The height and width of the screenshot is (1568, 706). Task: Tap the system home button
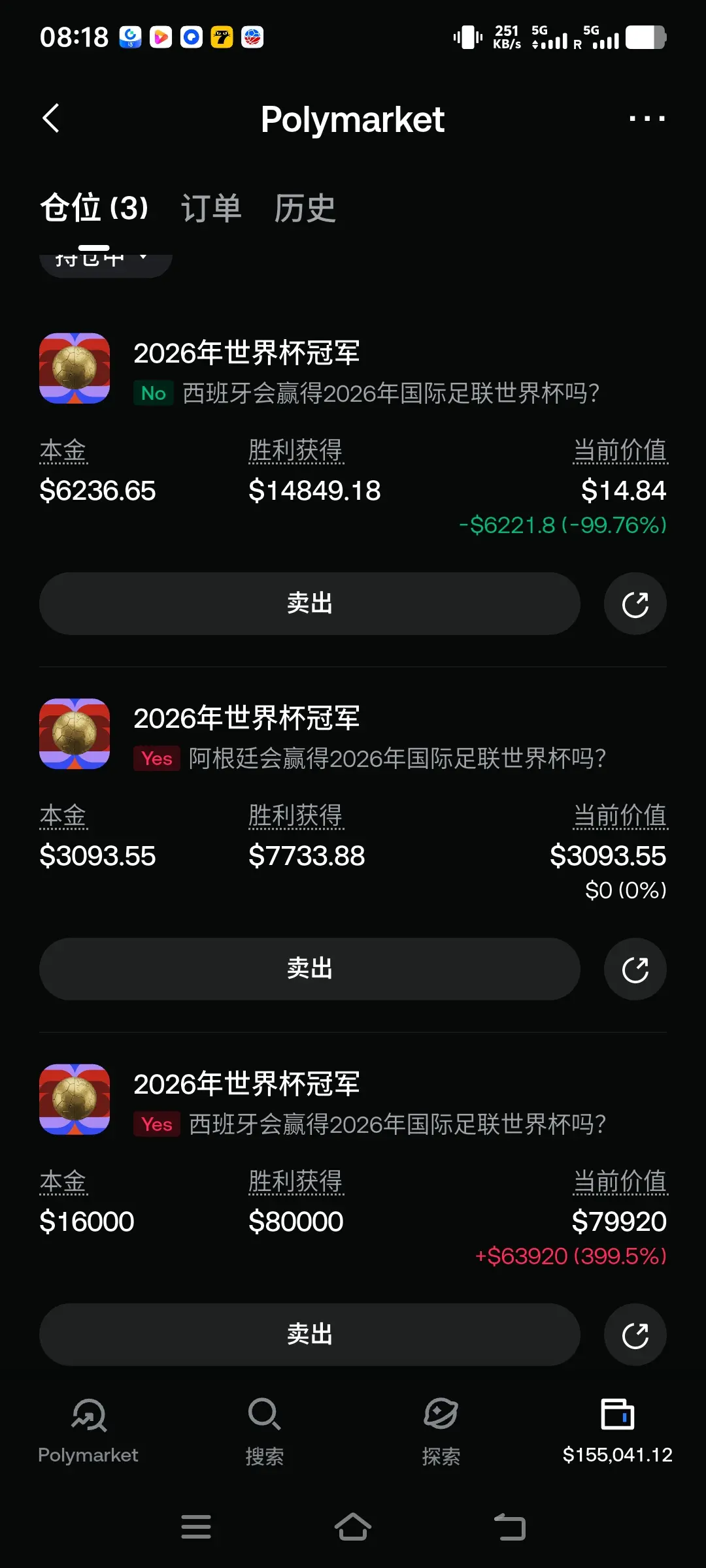[x=353, y=1527]
